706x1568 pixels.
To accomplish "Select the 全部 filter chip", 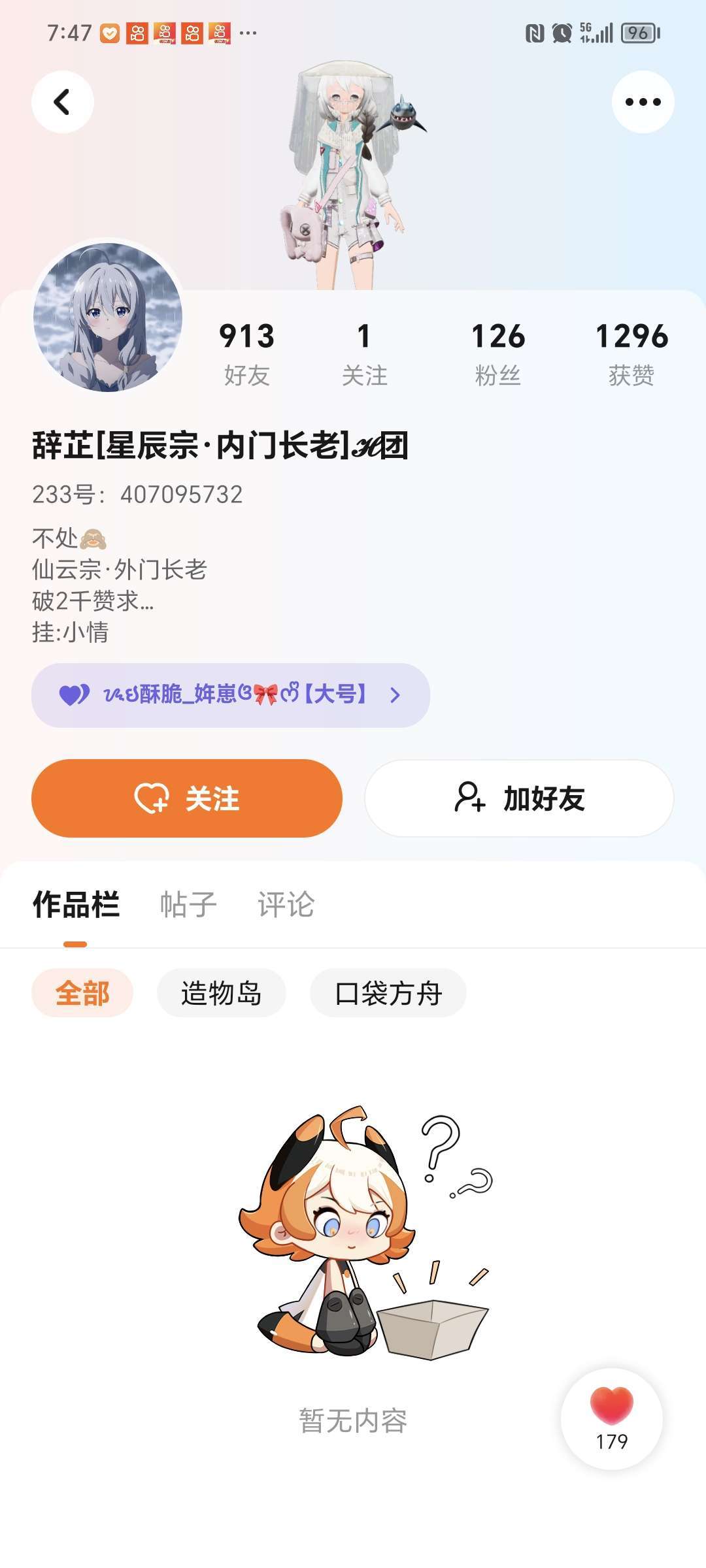I will 82,993.
